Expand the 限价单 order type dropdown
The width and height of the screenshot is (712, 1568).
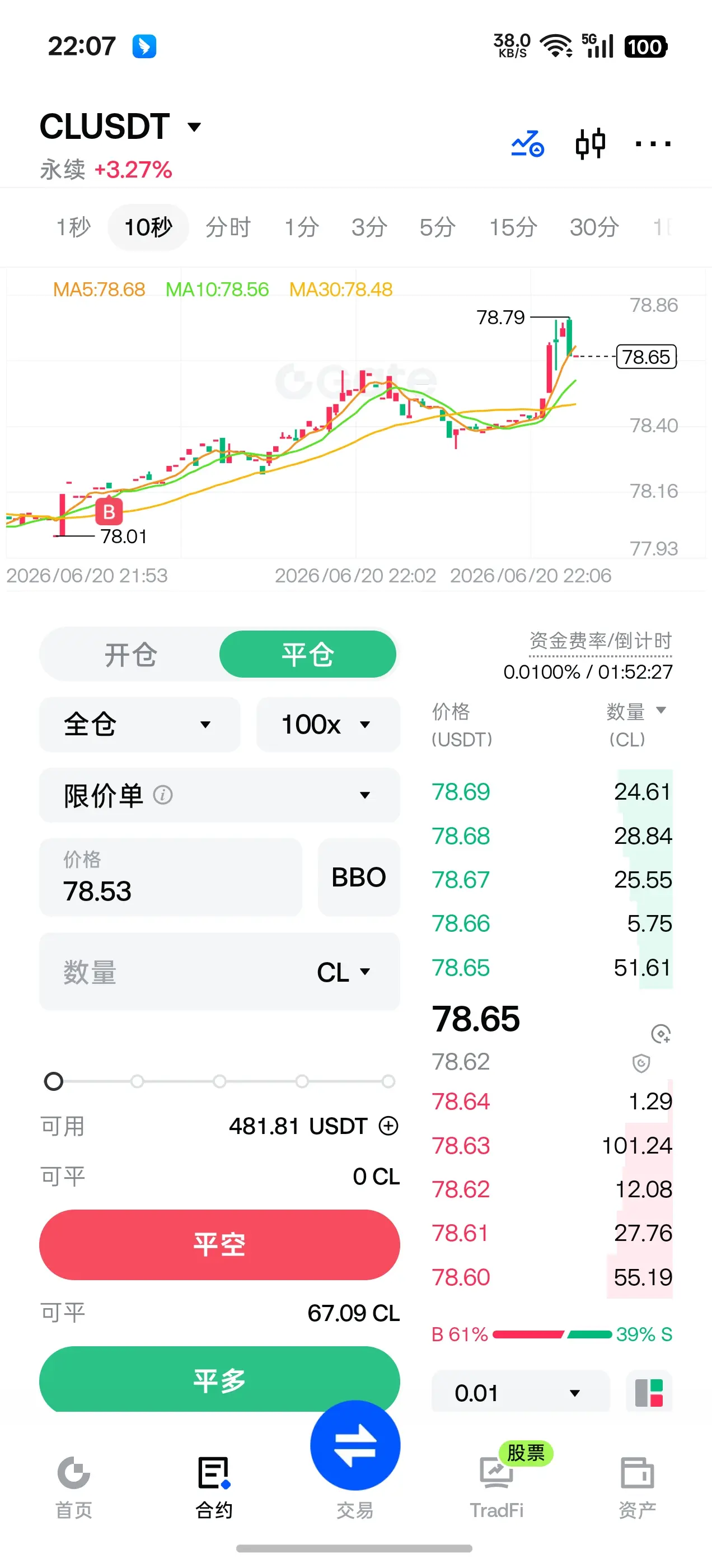[x=219, y=795]
